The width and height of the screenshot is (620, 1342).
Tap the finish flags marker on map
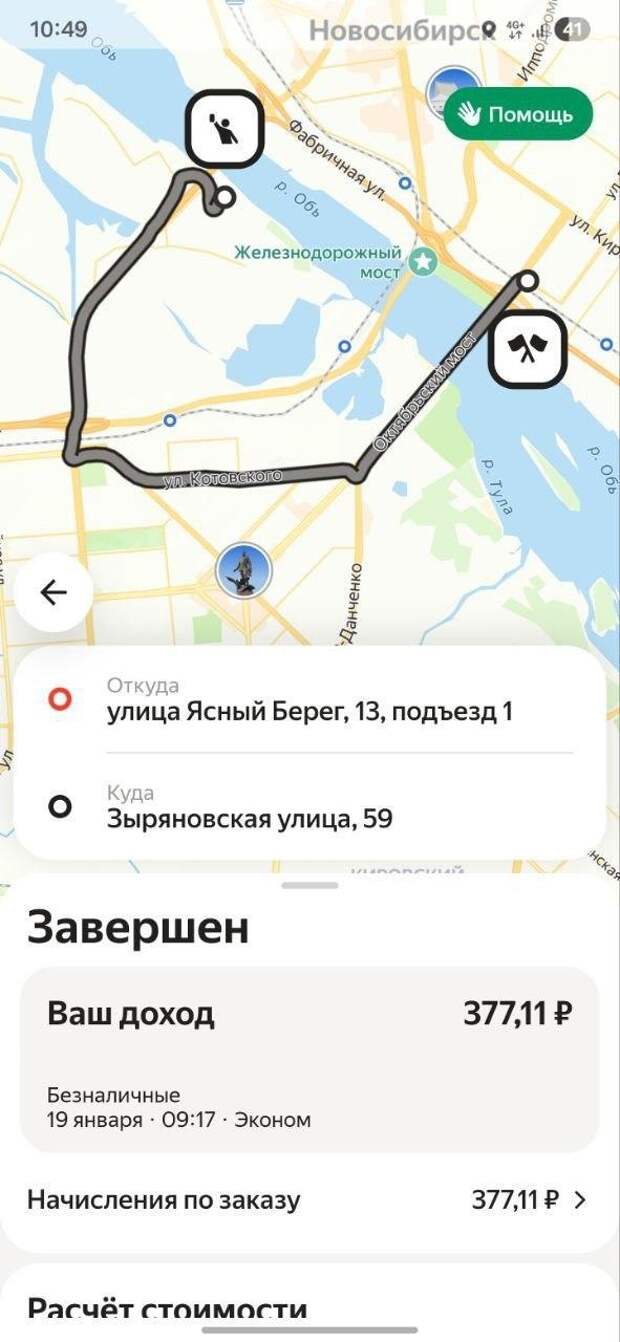(527, 349)
